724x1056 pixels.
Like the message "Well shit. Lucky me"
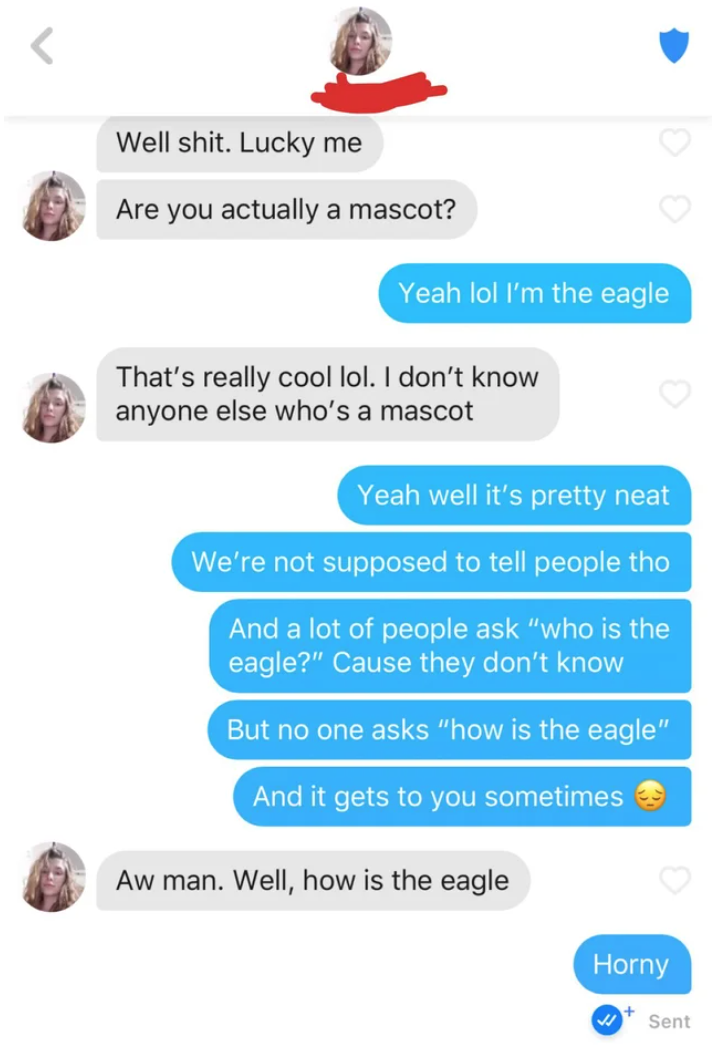675,143
